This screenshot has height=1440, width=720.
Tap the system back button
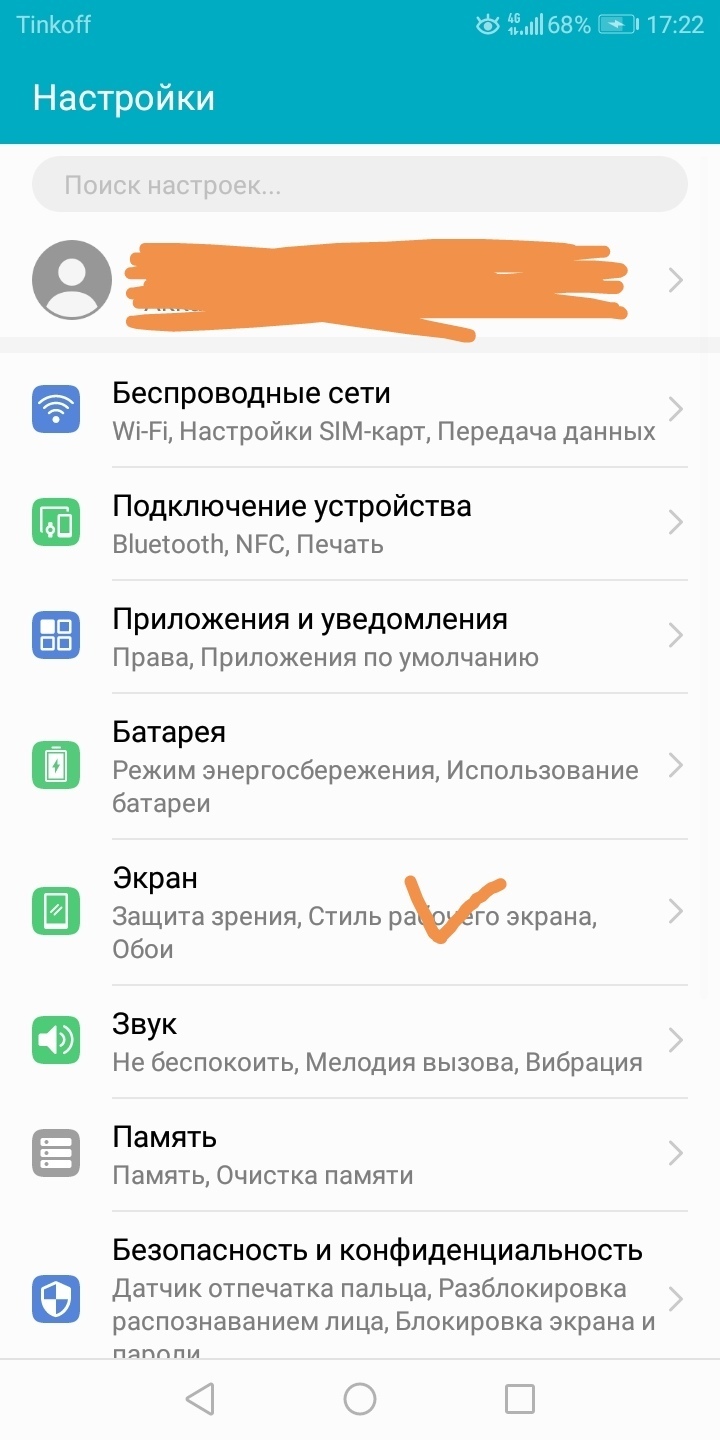[200, 1399]
